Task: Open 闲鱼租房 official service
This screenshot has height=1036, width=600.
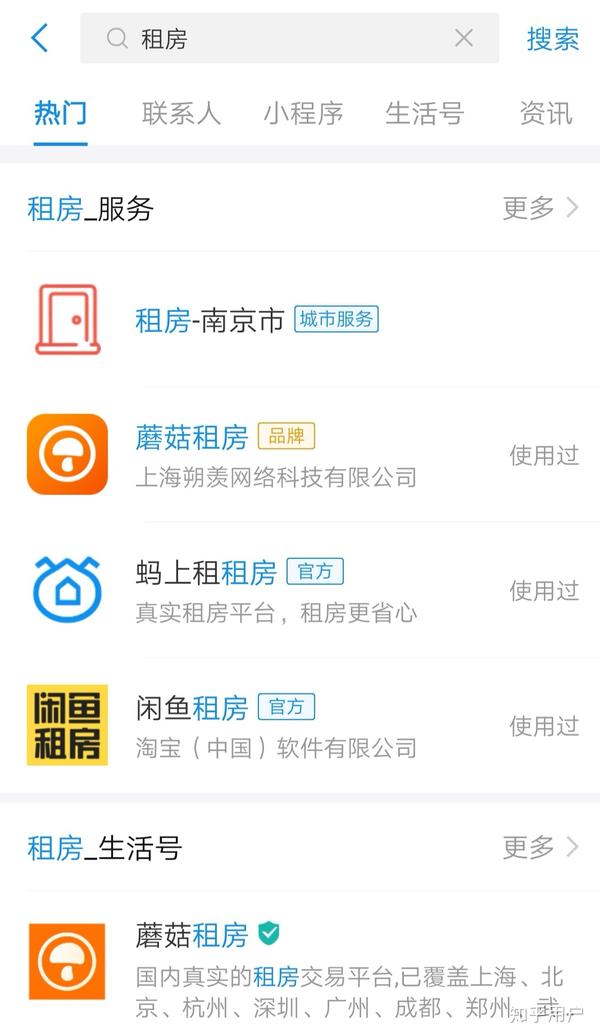Action: [300, 725]
